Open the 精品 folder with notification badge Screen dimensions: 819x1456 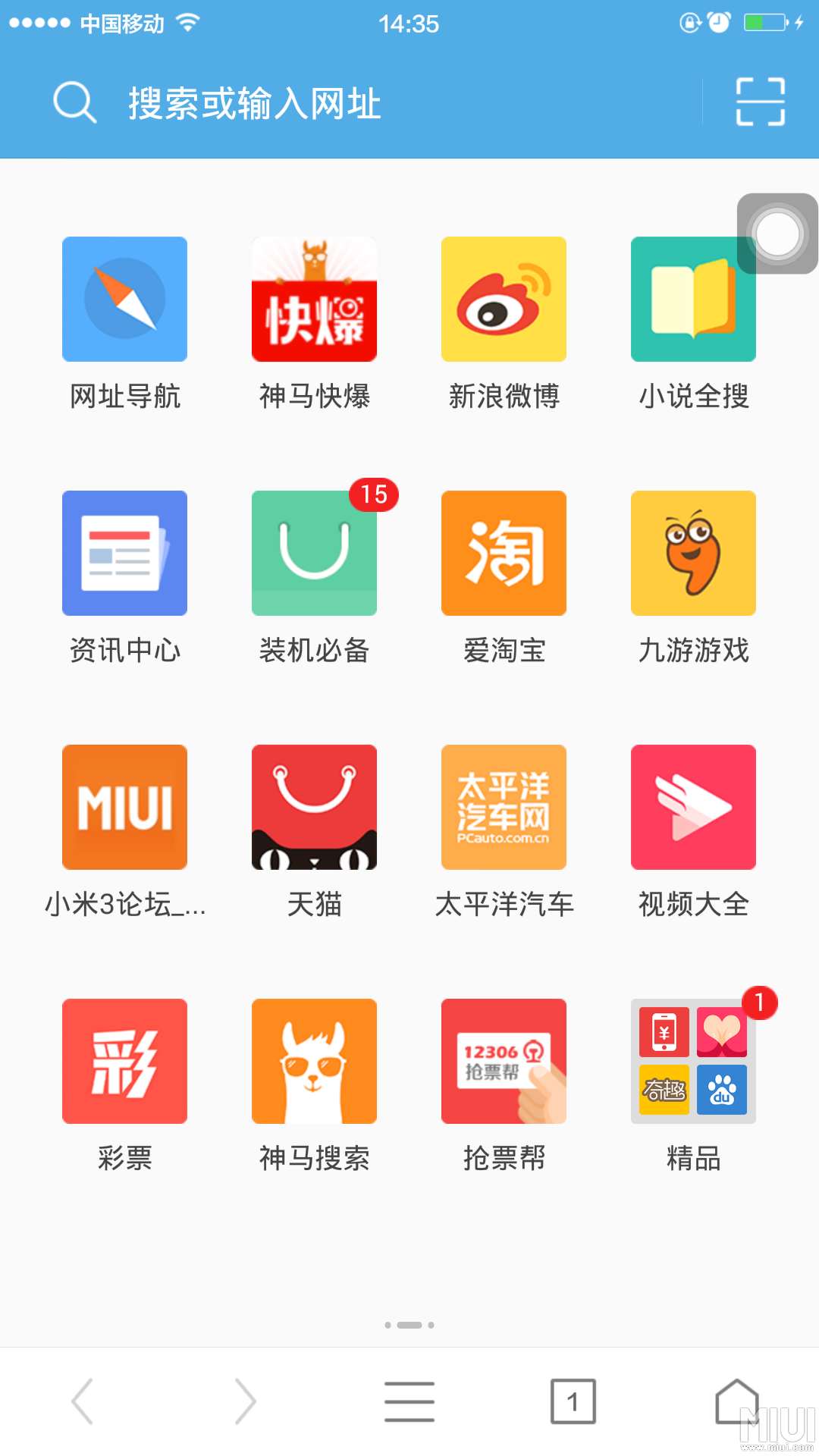pyautogui.click(x=692, y=1060)
